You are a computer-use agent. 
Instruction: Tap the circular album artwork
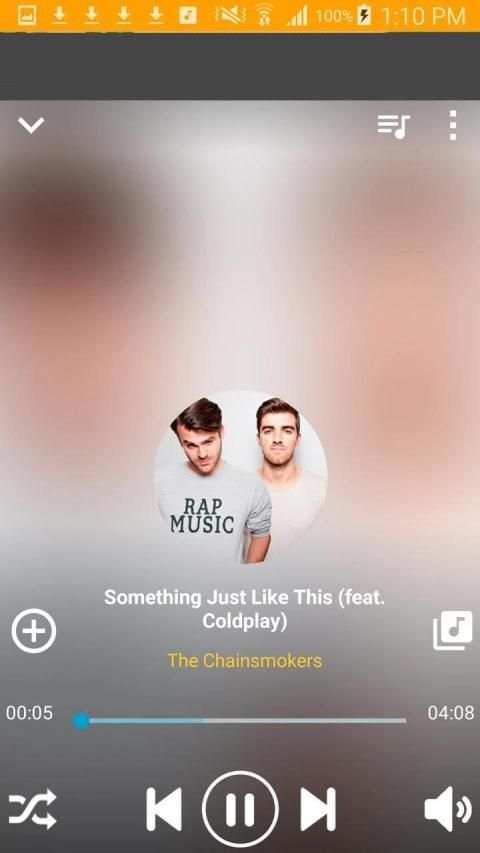click(x=240, y=477)
